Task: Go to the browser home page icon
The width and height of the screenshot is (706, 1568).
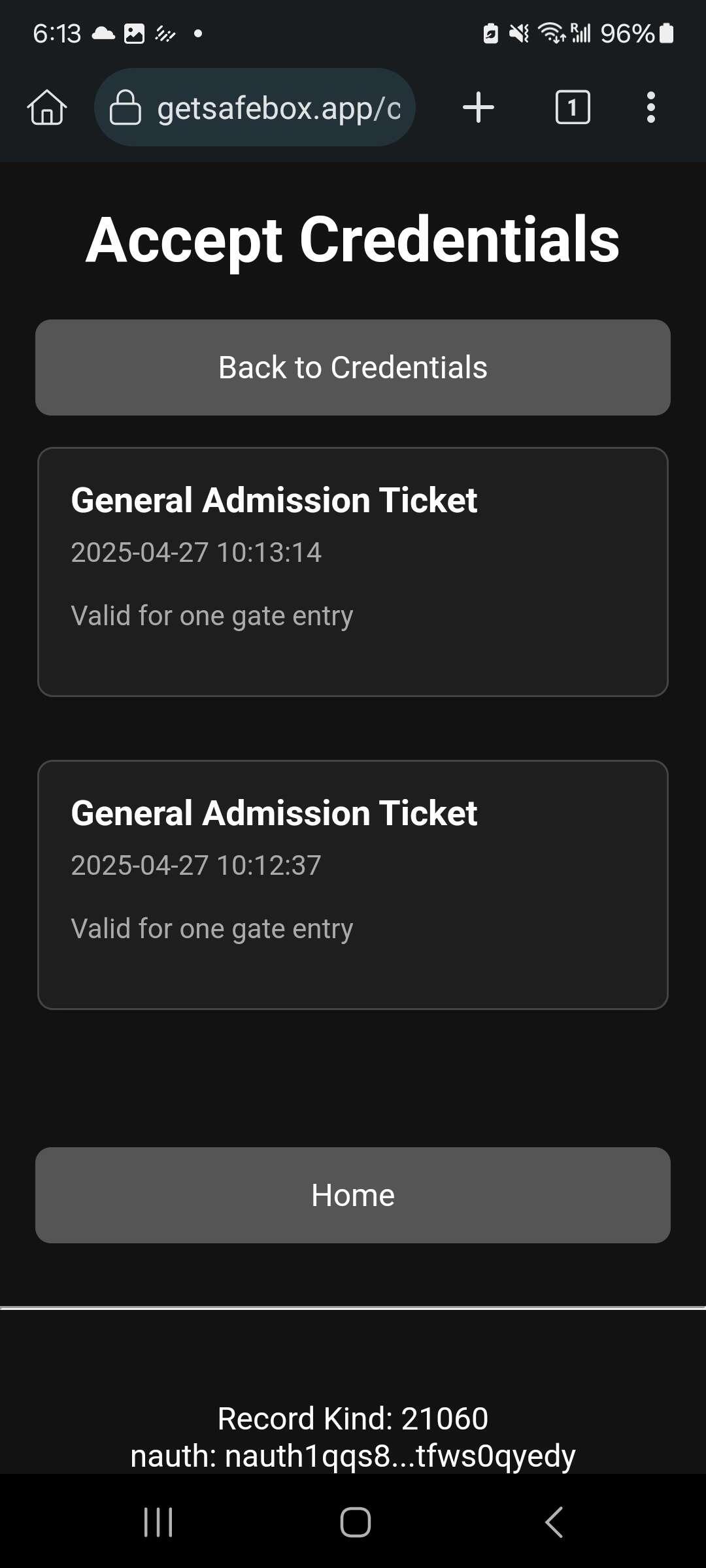Action: pos(47,107)
